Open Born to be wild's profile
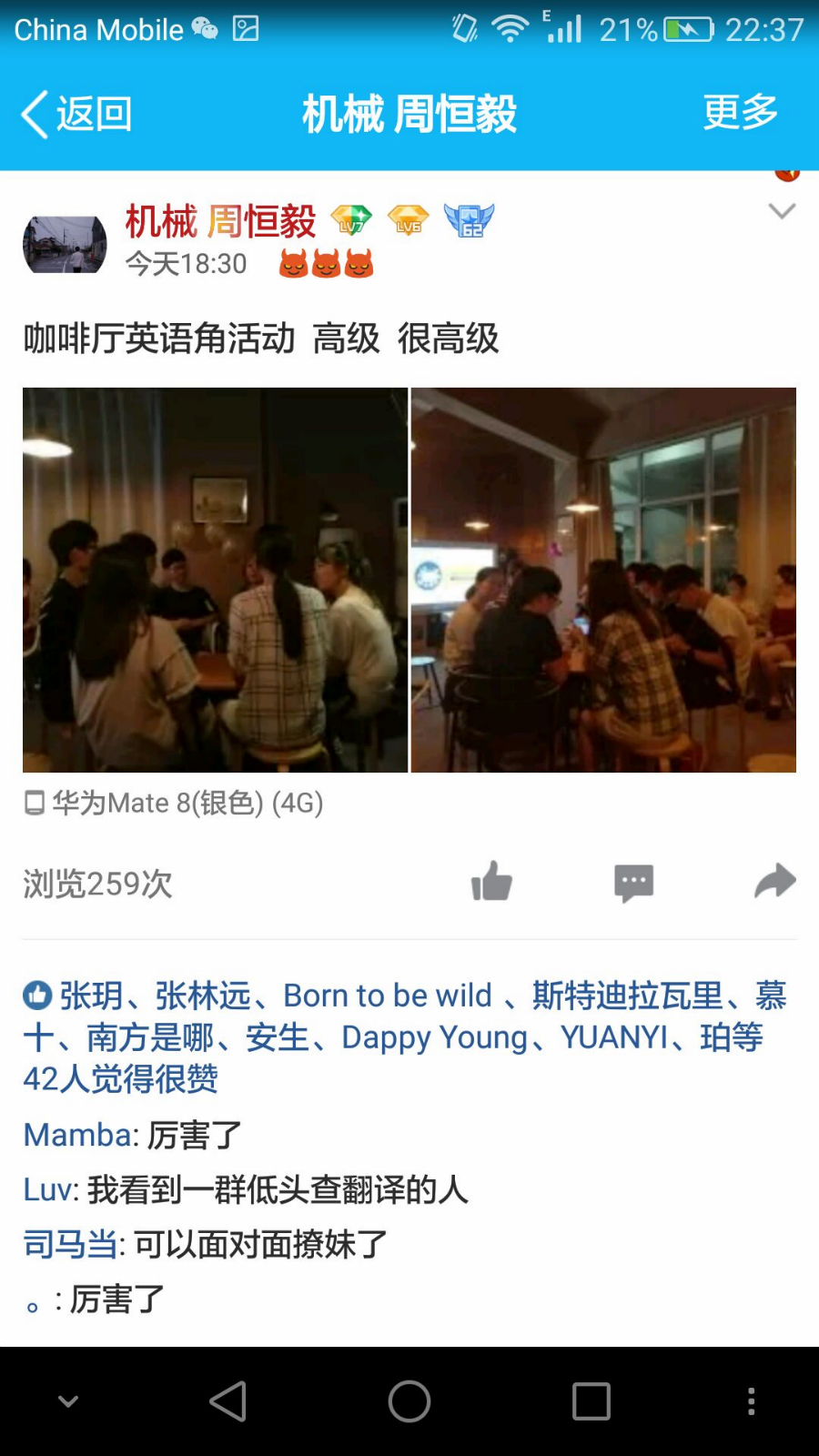This screenshot has height=1456, width=819. point(388,996)
